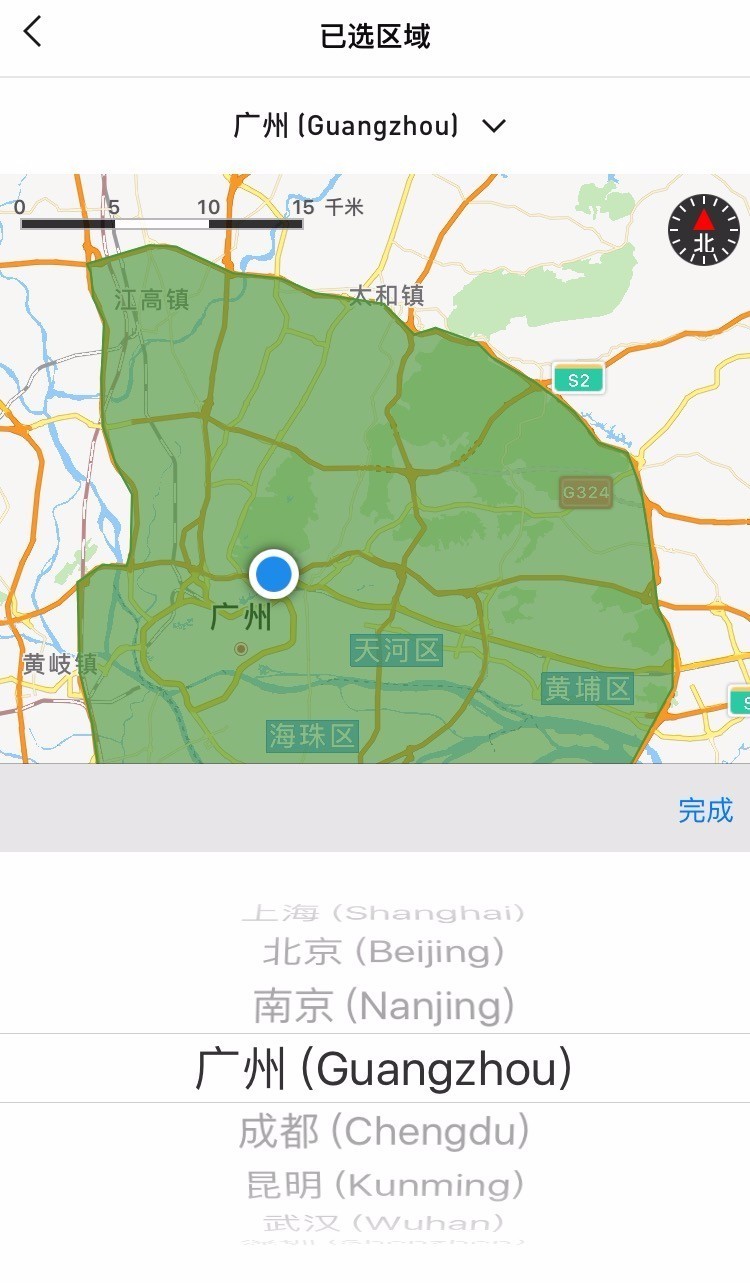Tap the back arrow at top left

click(30, 31)
